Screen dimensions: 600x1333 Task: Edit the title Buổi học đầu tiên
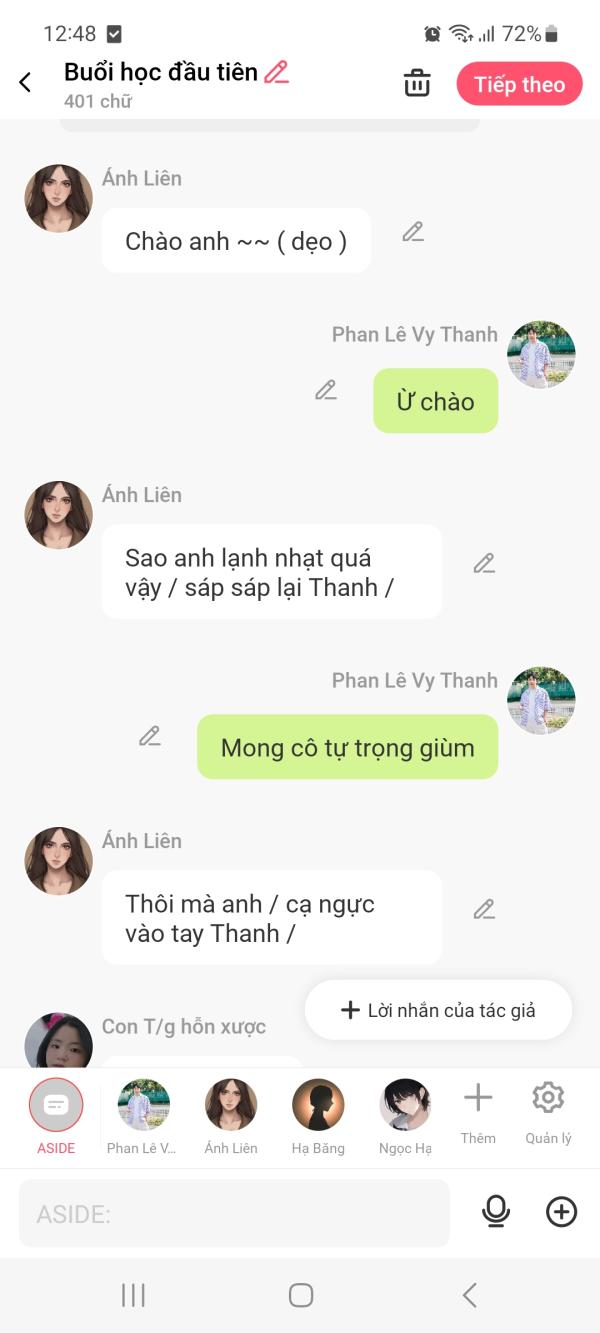click(x=277, y=72)
